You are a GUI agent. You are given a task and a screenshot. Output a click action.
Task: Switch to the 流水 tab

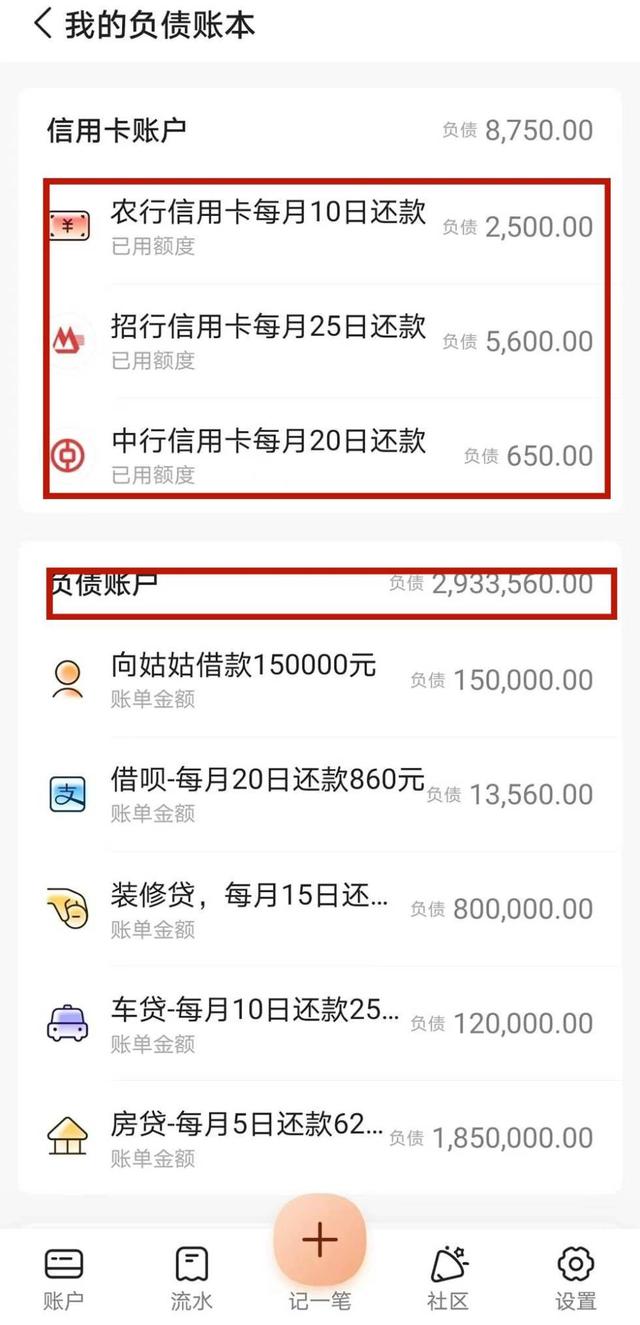pos(192,1277)
